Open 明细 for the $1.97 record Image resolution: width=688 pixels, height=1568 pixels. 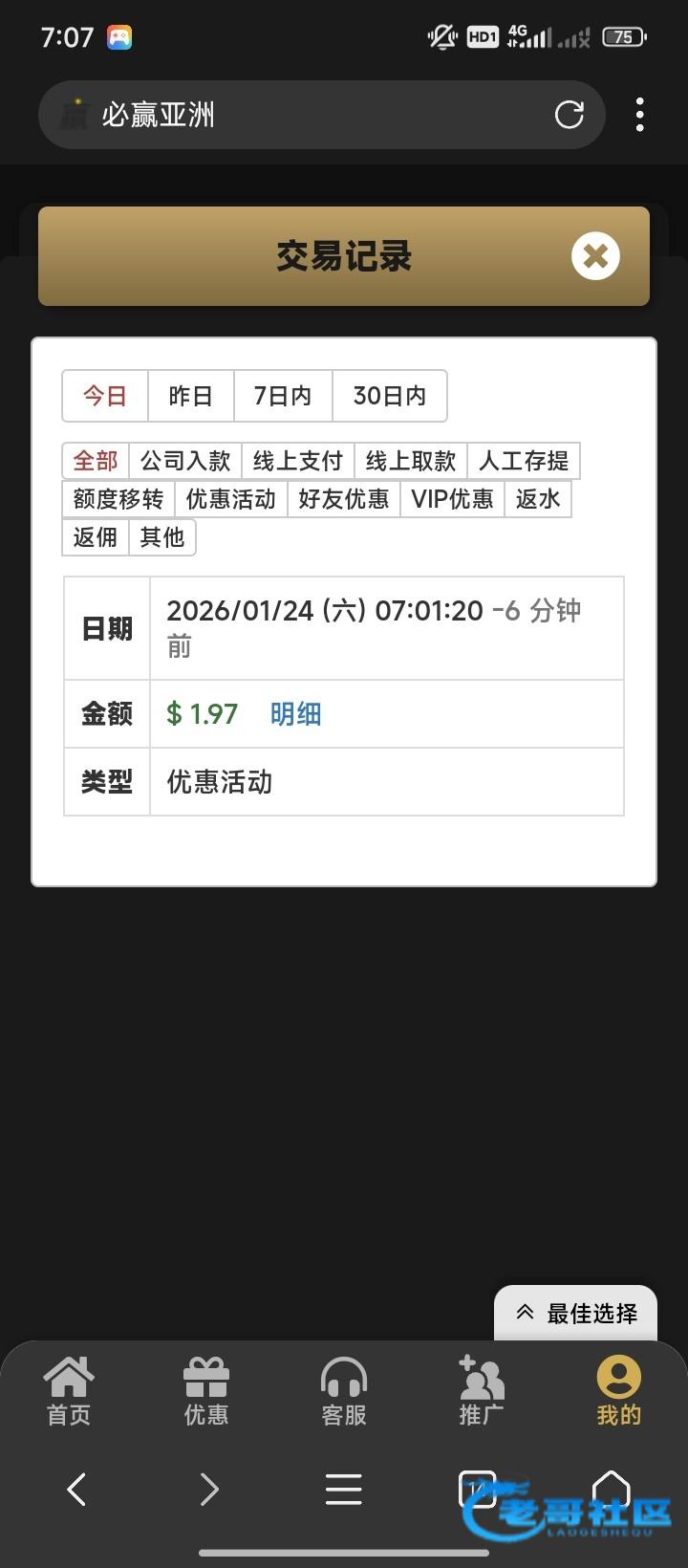coord(295,714)
